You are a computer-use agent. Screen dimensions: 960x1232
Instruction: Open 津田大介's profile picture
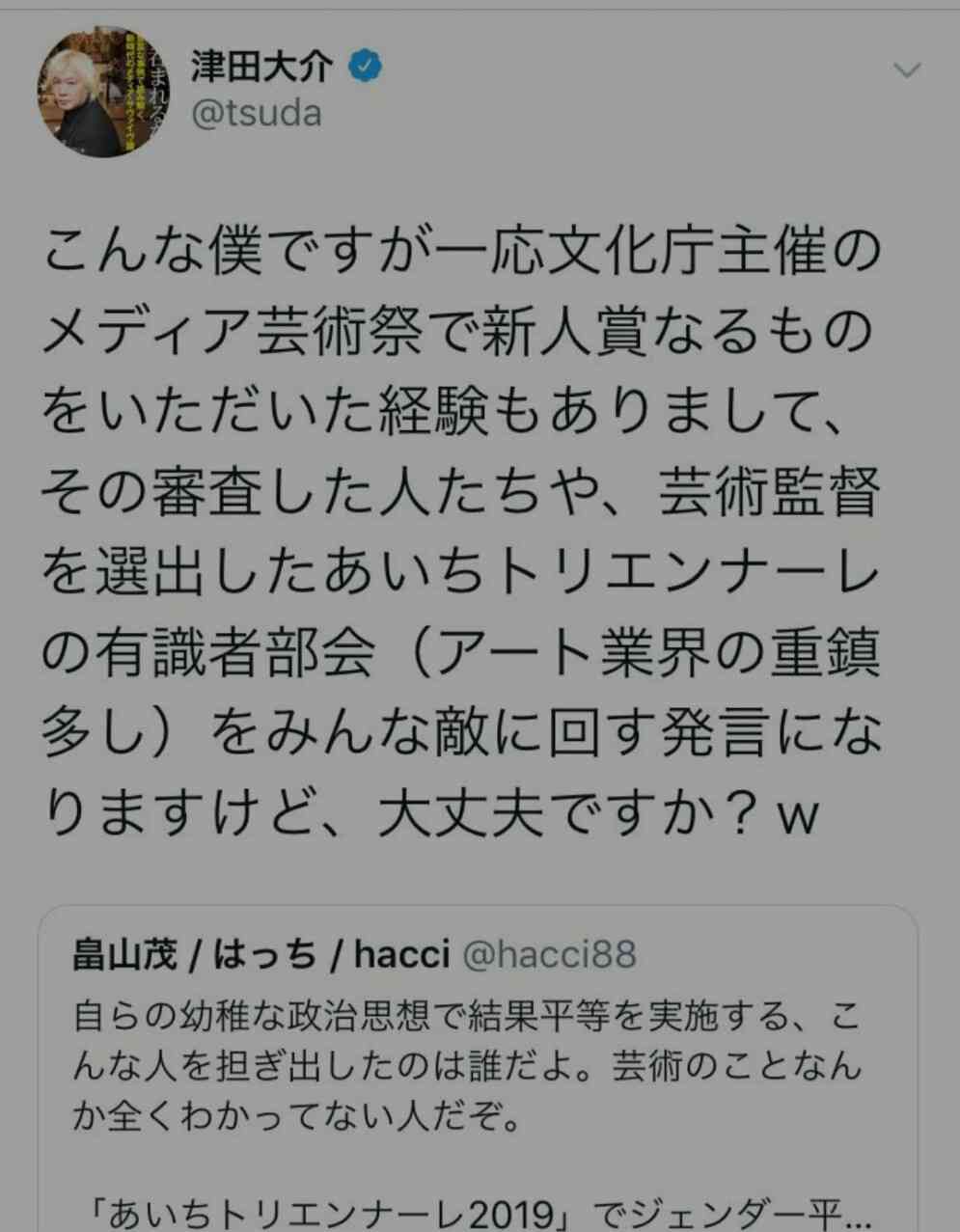coord(95,94)
